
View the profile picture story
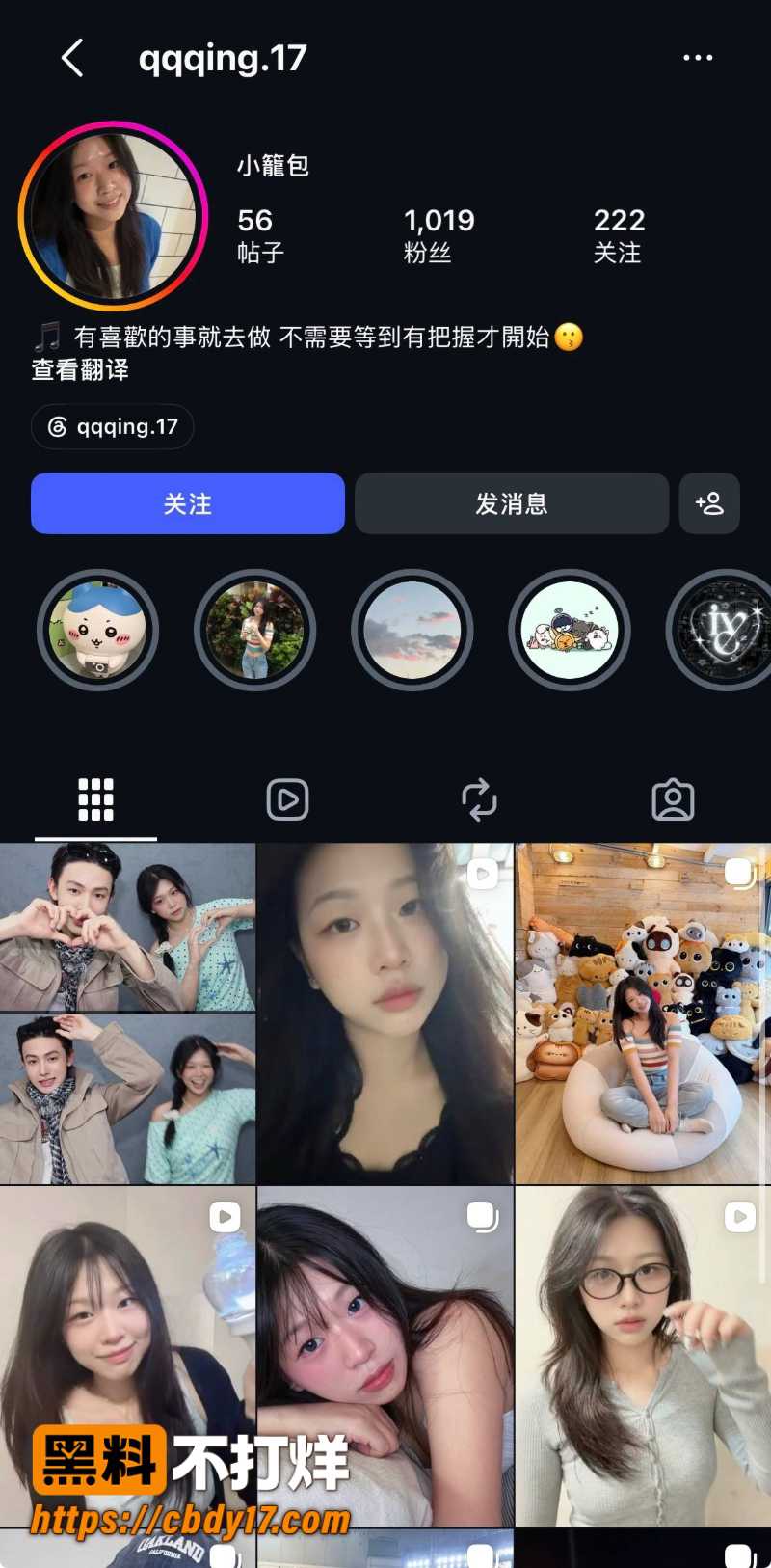(x=113, y=216)
